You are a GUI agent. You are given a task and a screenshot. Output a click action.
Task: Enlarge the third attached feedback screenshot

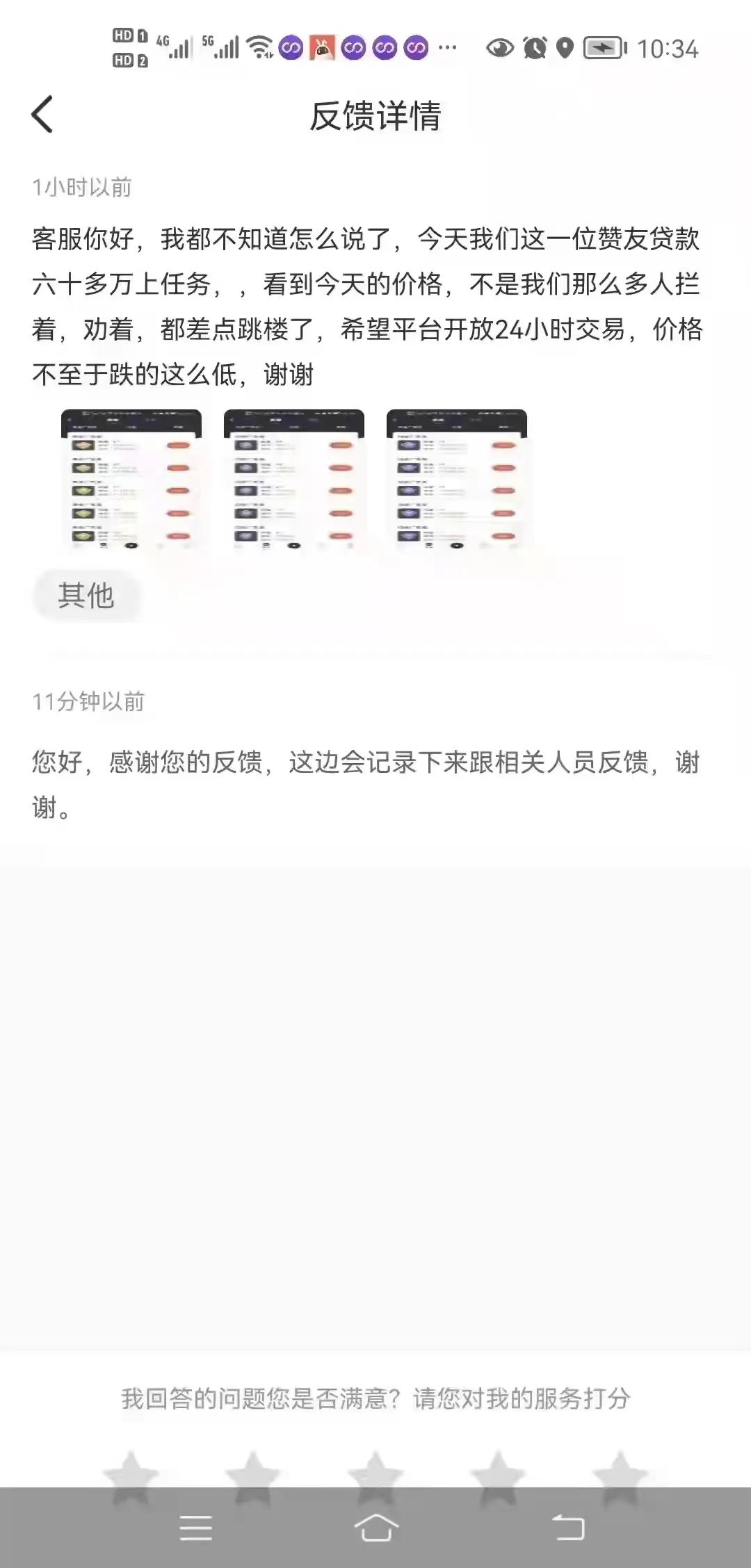(457, 480)
